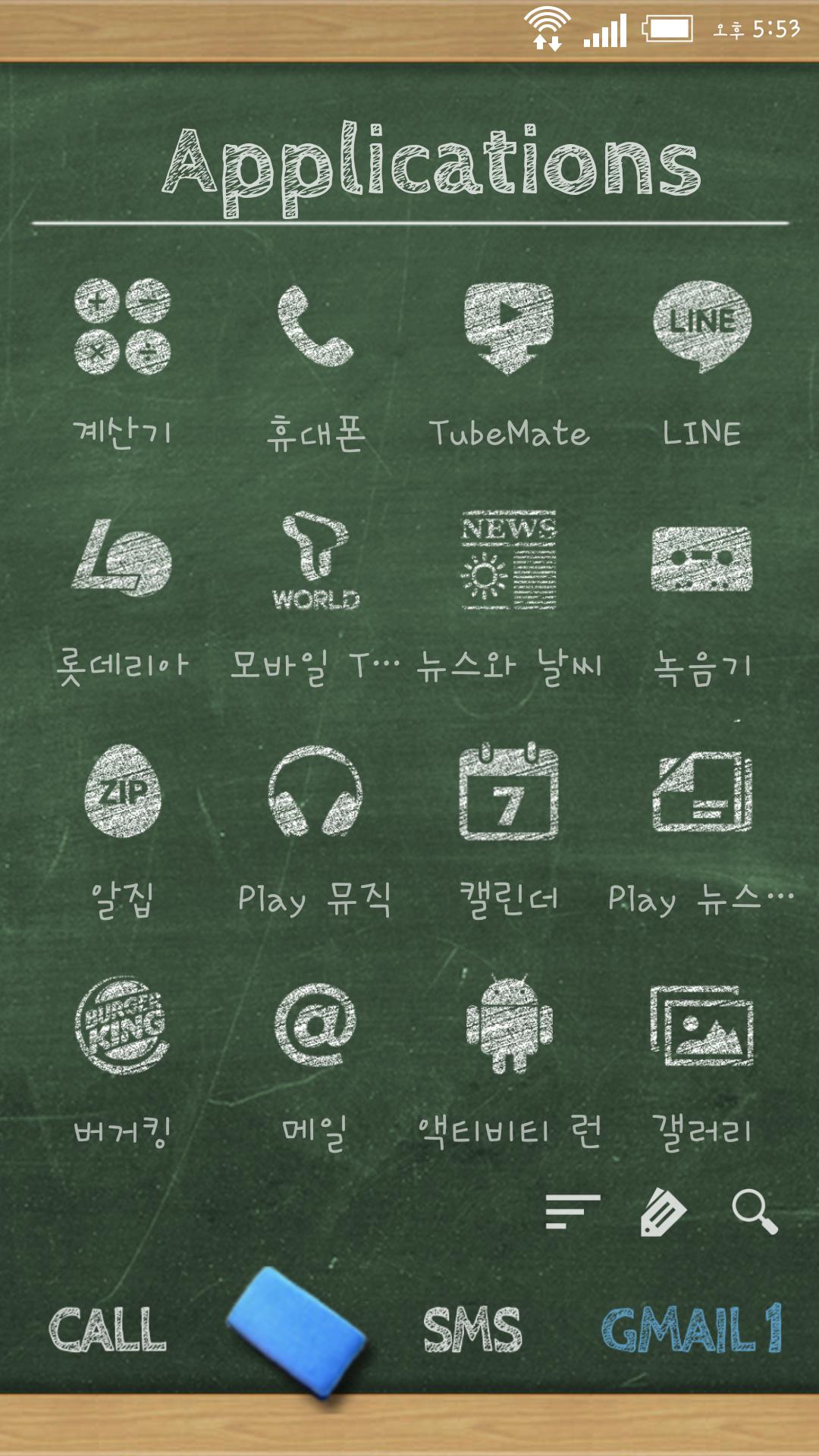819x1456 pixels.
Task: Switch to the SMS tab
Action: [x=472, y=1329]
